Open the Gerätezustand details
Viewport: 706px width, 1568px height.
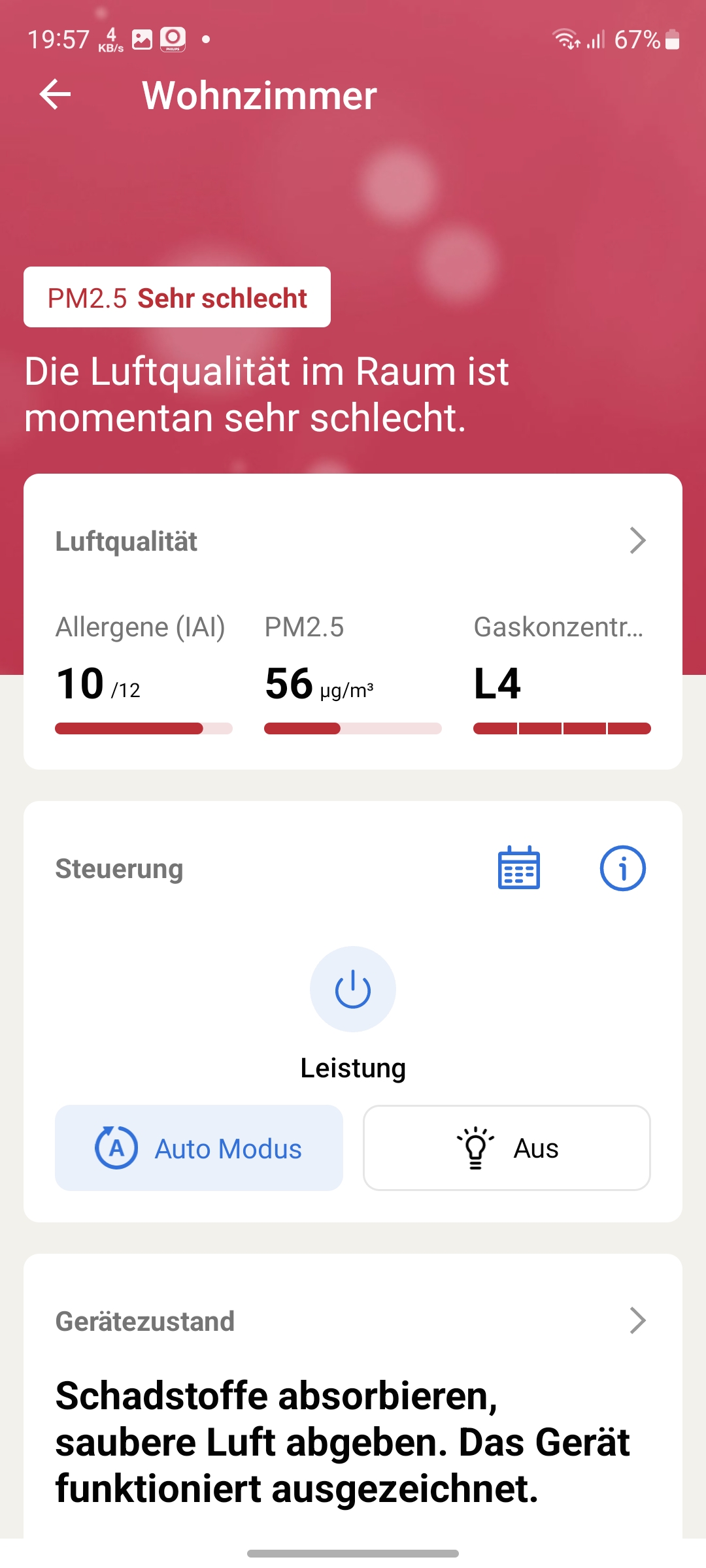click(x=353, y=1321)
